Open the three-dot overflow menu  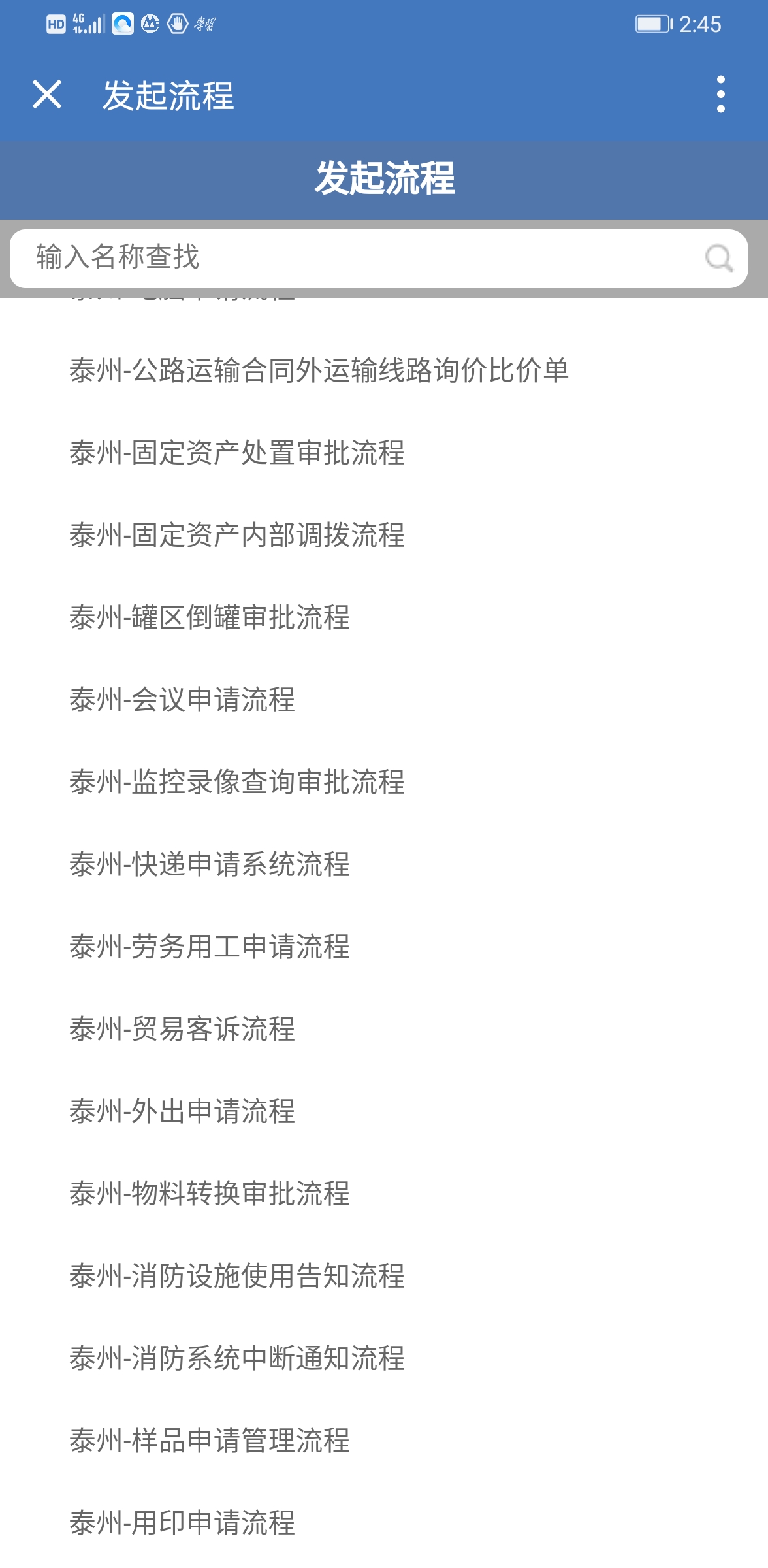coord(720,95)
